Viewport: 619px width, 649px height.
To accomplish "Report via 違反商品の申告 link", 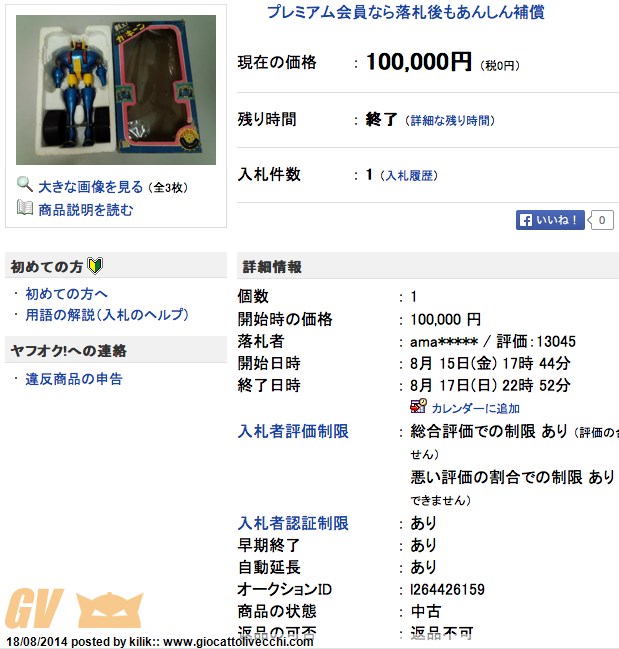I will (74, 379).
